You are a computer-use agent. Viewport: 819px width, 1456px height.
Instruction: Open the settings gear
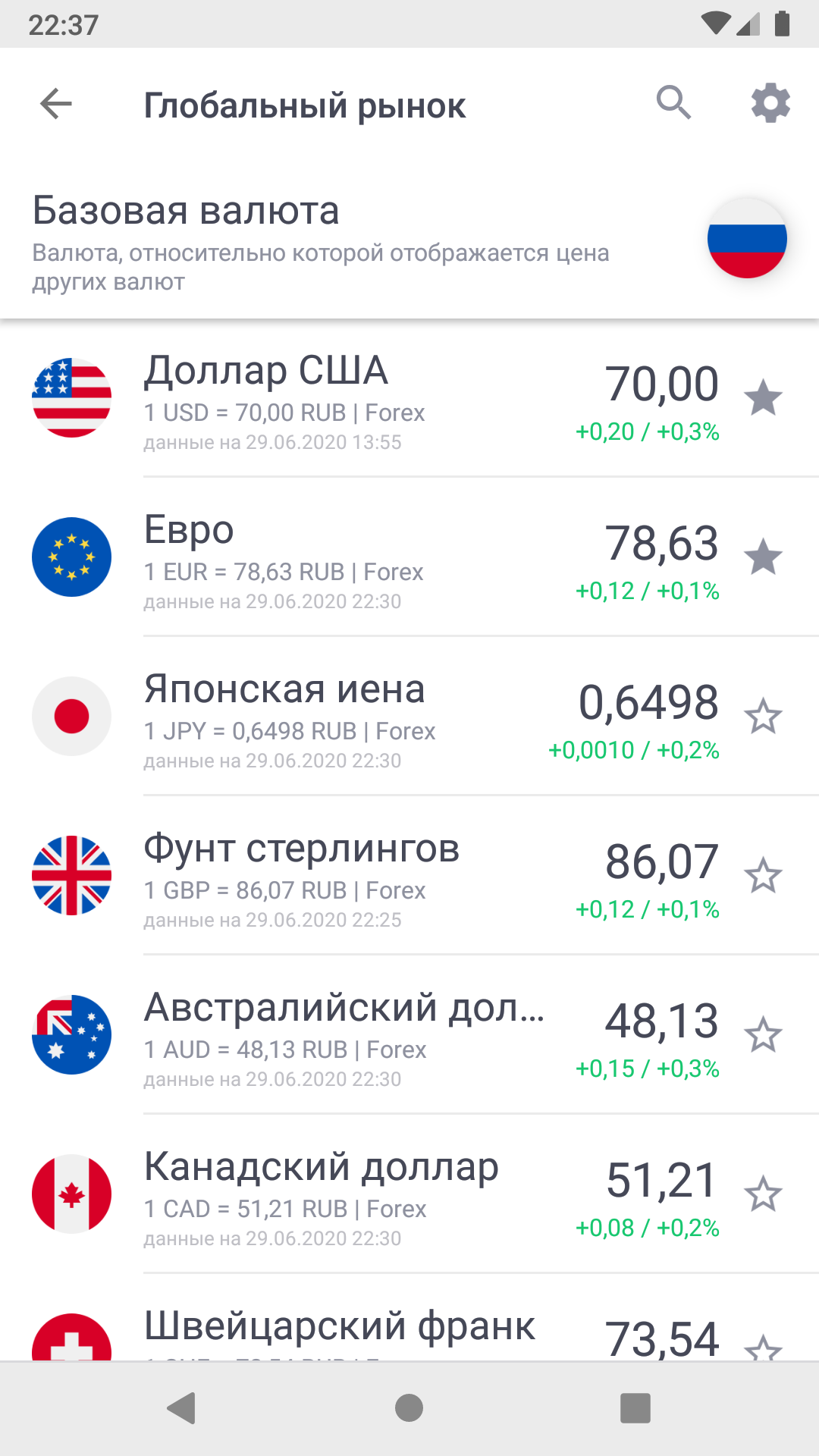770,103
